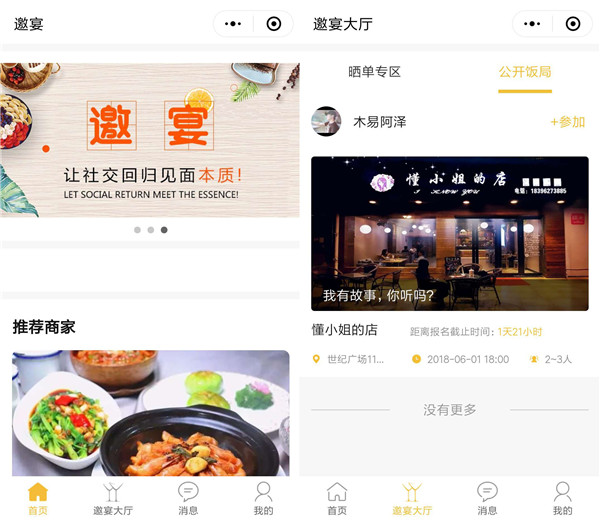Close the 邀宴大厅 mini program
Screen dimensions: 600x521
tap(573, 24)
